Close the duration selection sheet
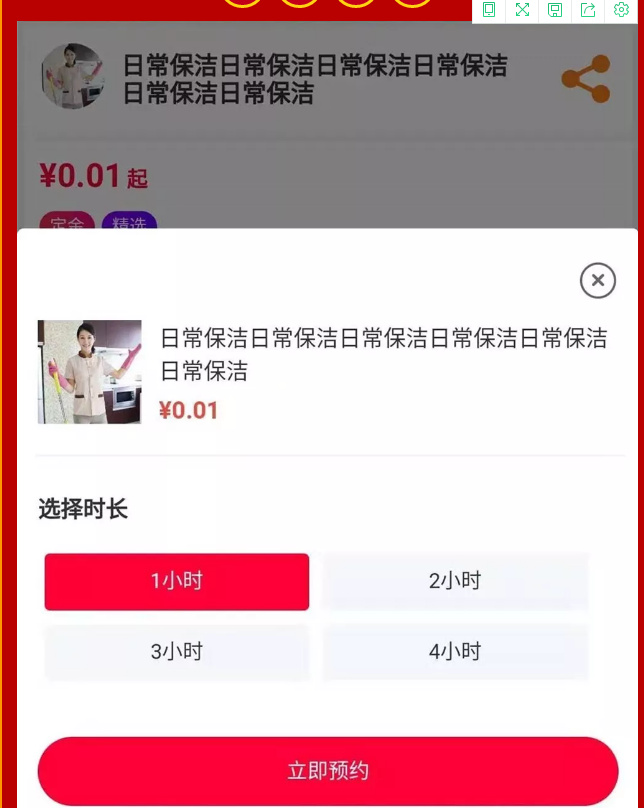Image resolution: width=644 pixels, height=808 pixels. point(597,281)
